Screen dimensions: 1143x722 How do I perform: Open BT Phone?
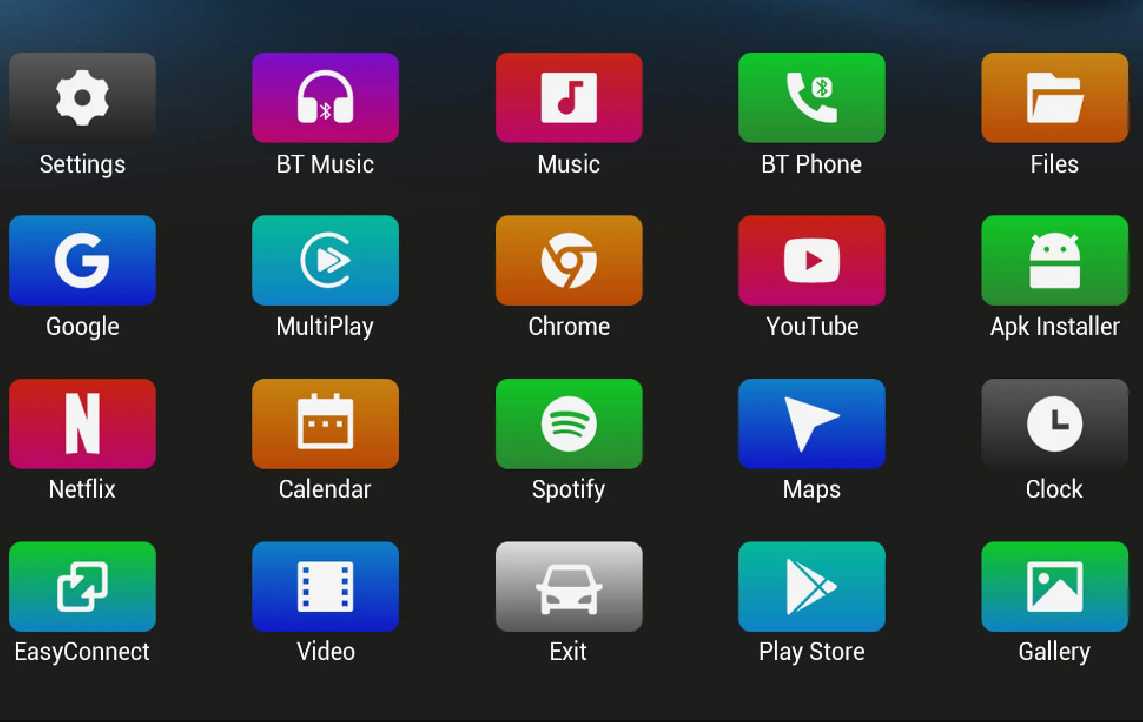point(811,98)
